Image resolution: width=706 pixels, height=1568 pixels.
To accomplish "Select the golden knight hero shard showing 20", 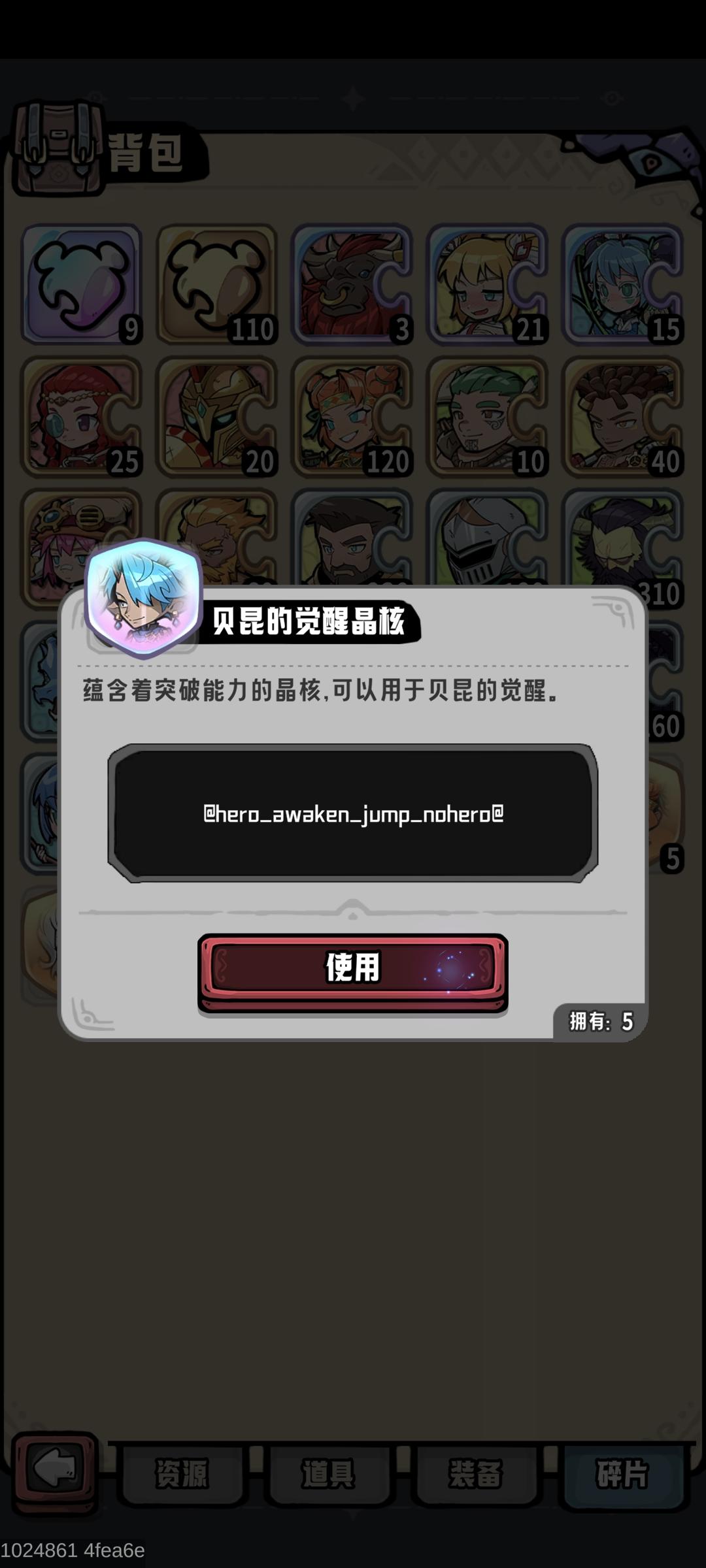I will 218,418.
